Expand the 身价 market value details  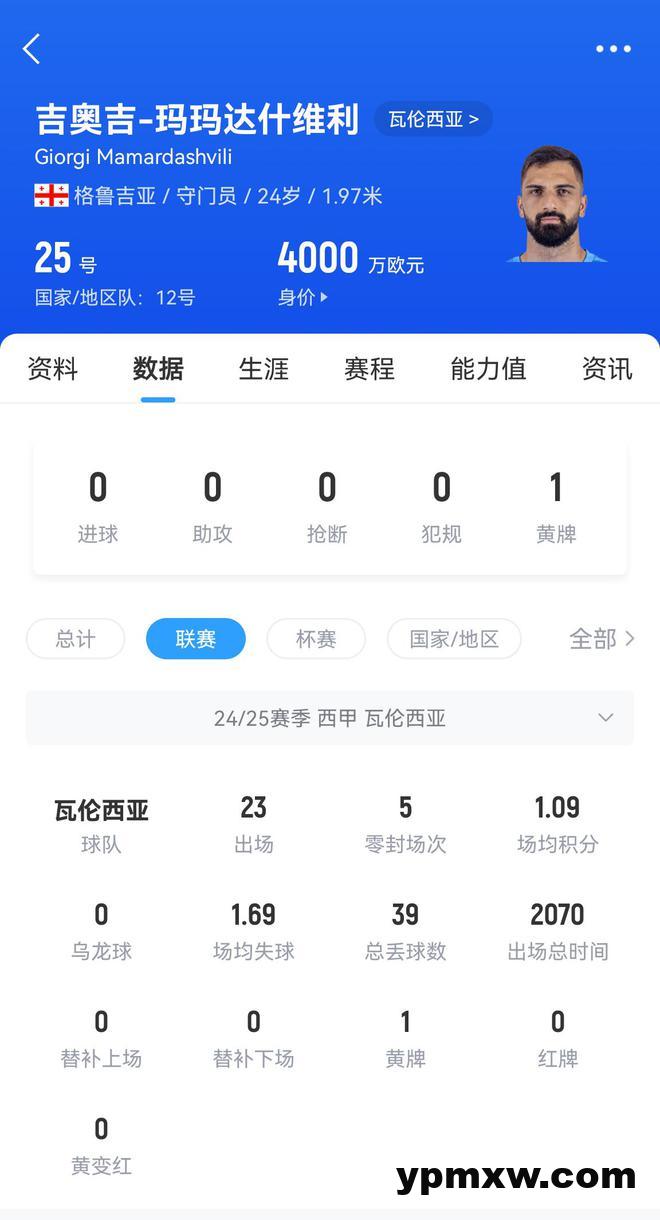(x=303, y=297)
